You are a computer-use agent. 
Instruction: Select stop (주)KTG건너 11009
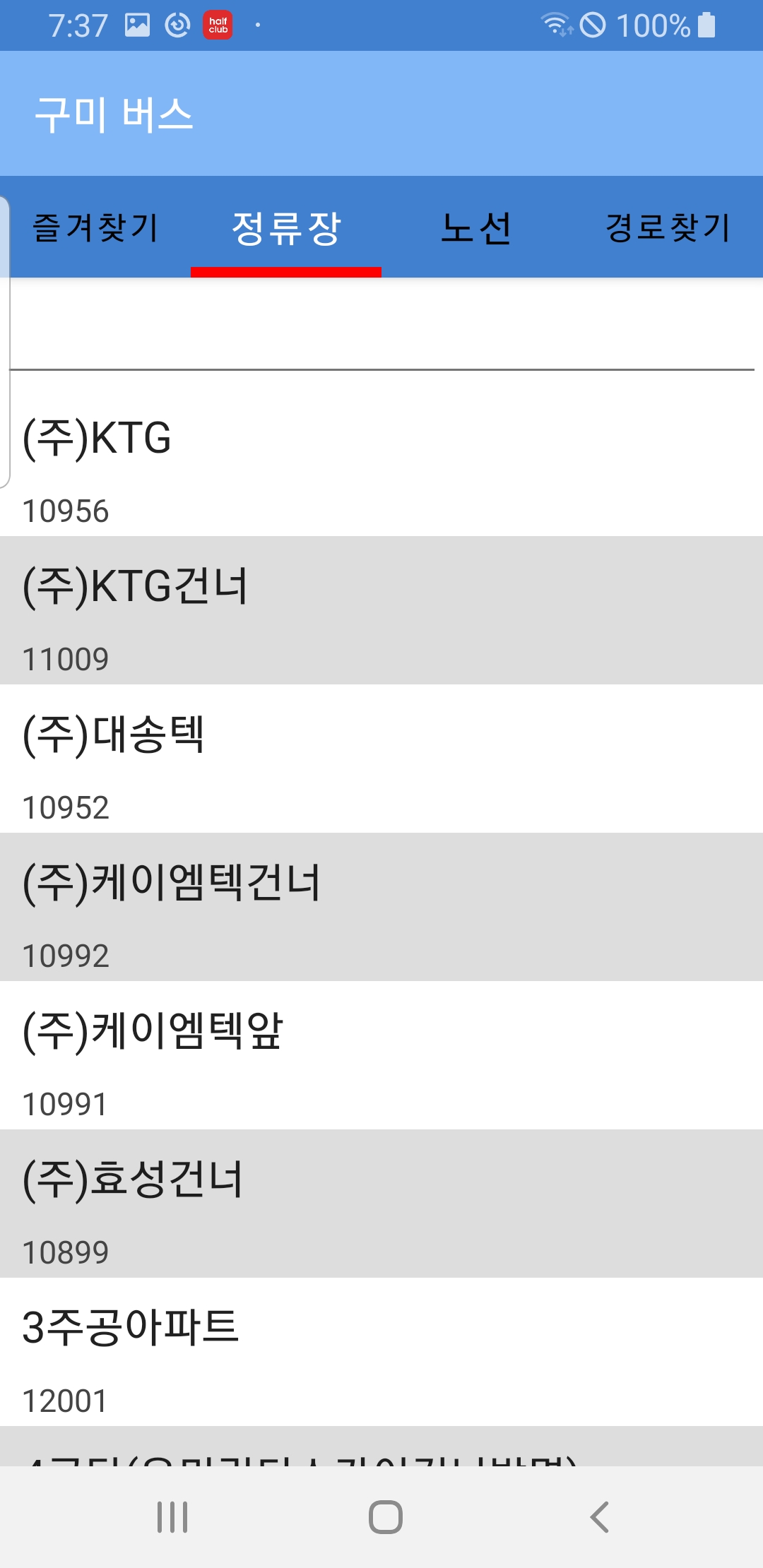click(381, 610)
